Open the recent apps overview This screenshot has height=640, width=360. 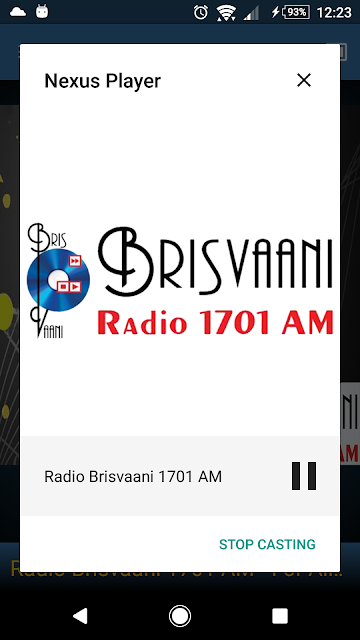[280, 616]
